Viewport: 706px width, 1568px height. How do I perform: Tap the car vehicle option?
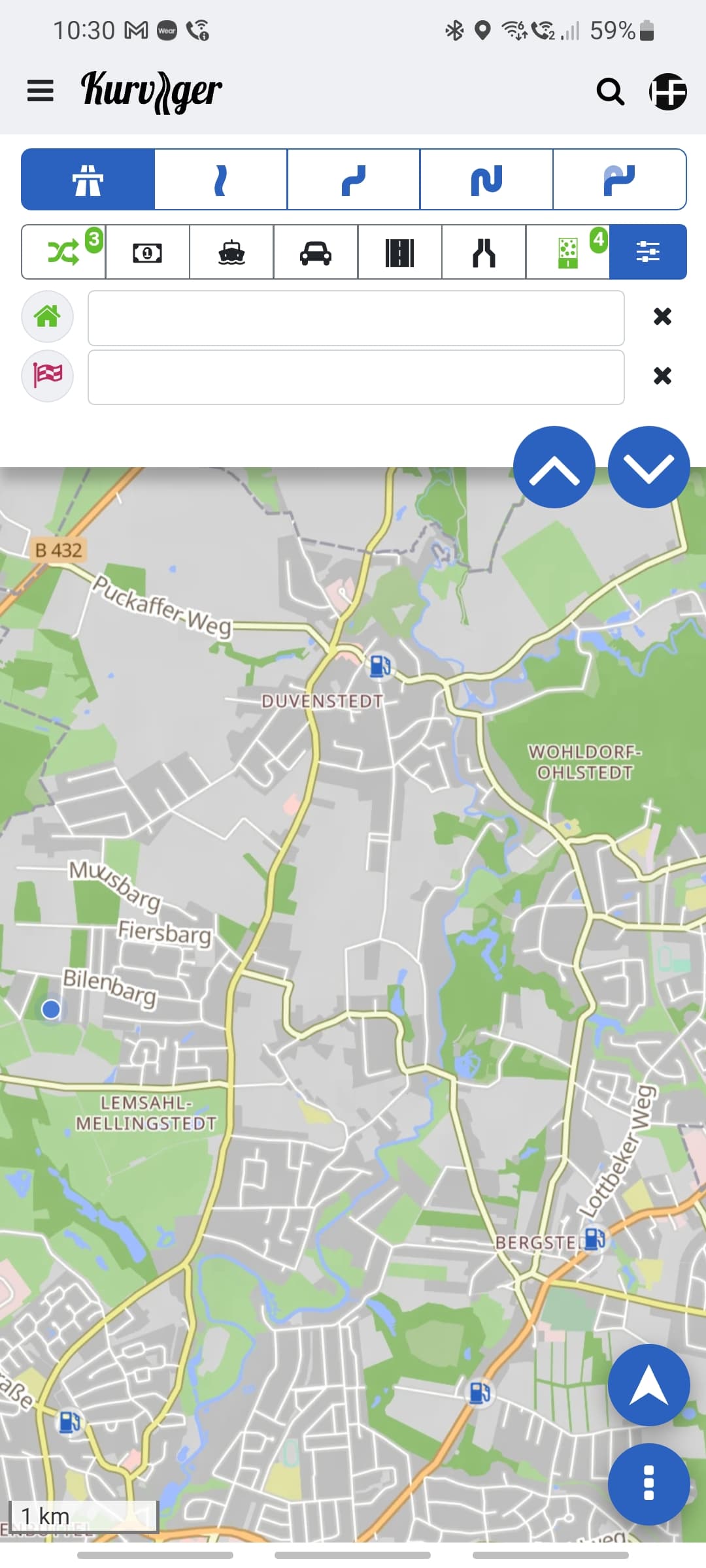316,252
